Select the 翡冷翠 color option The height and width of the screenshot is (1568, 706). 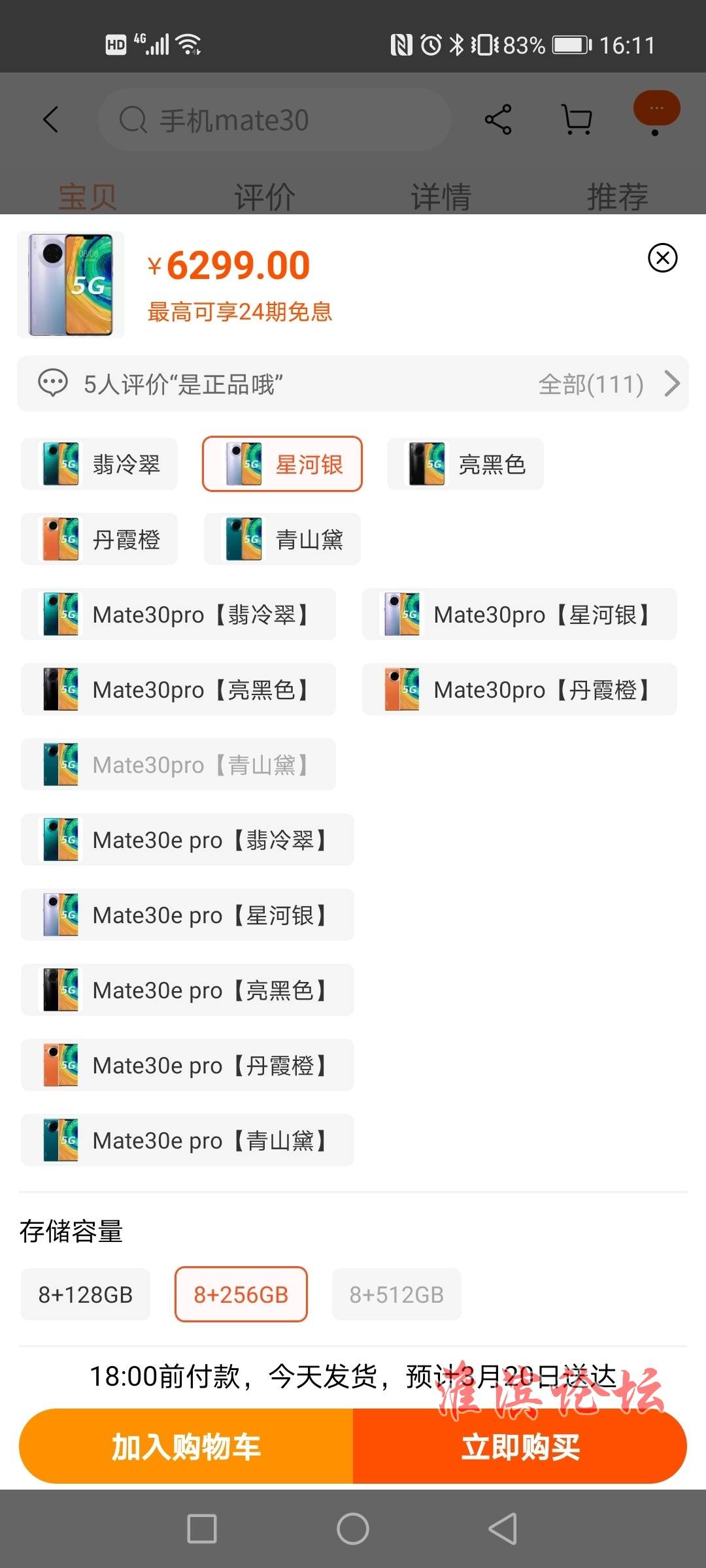point(99,465)
